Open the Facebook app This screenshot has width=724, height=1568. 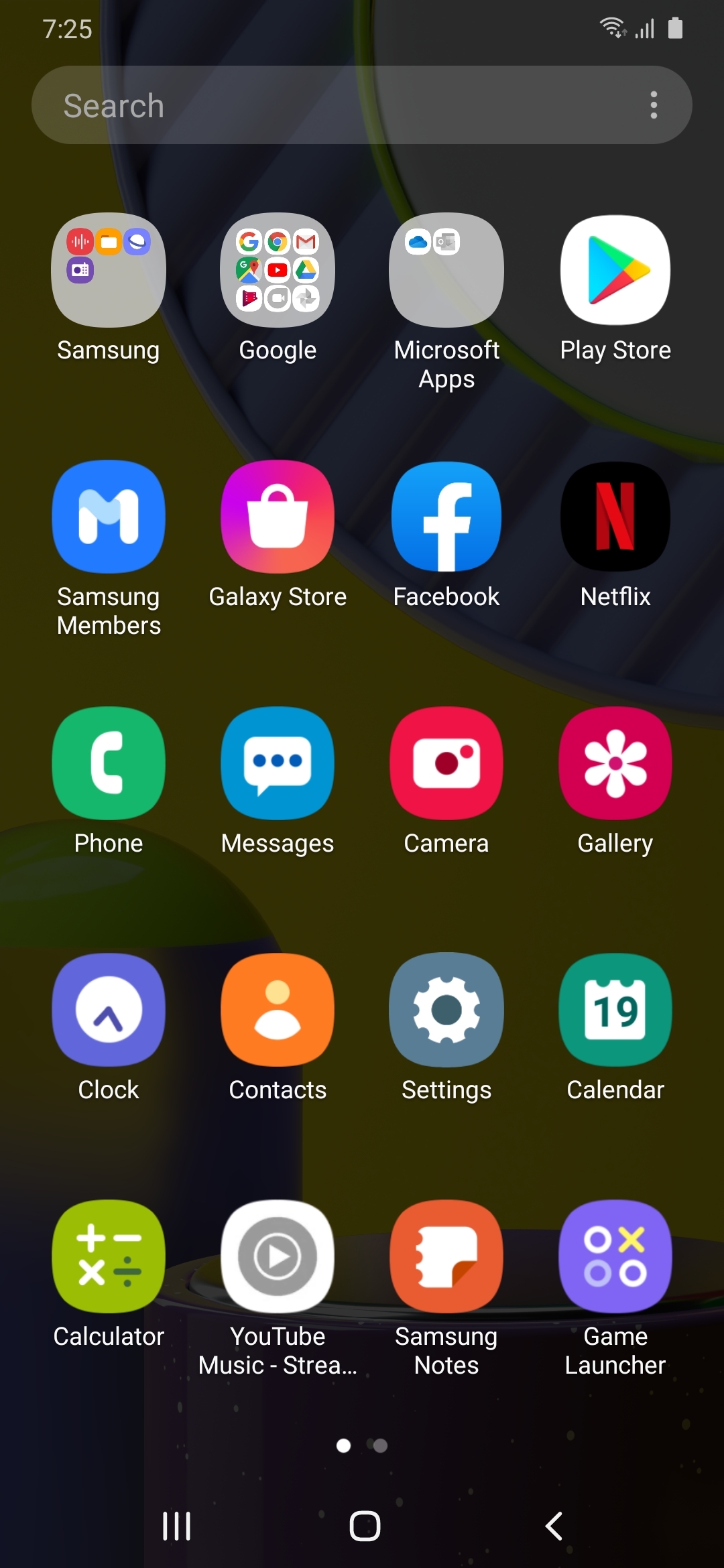point(446,515)
